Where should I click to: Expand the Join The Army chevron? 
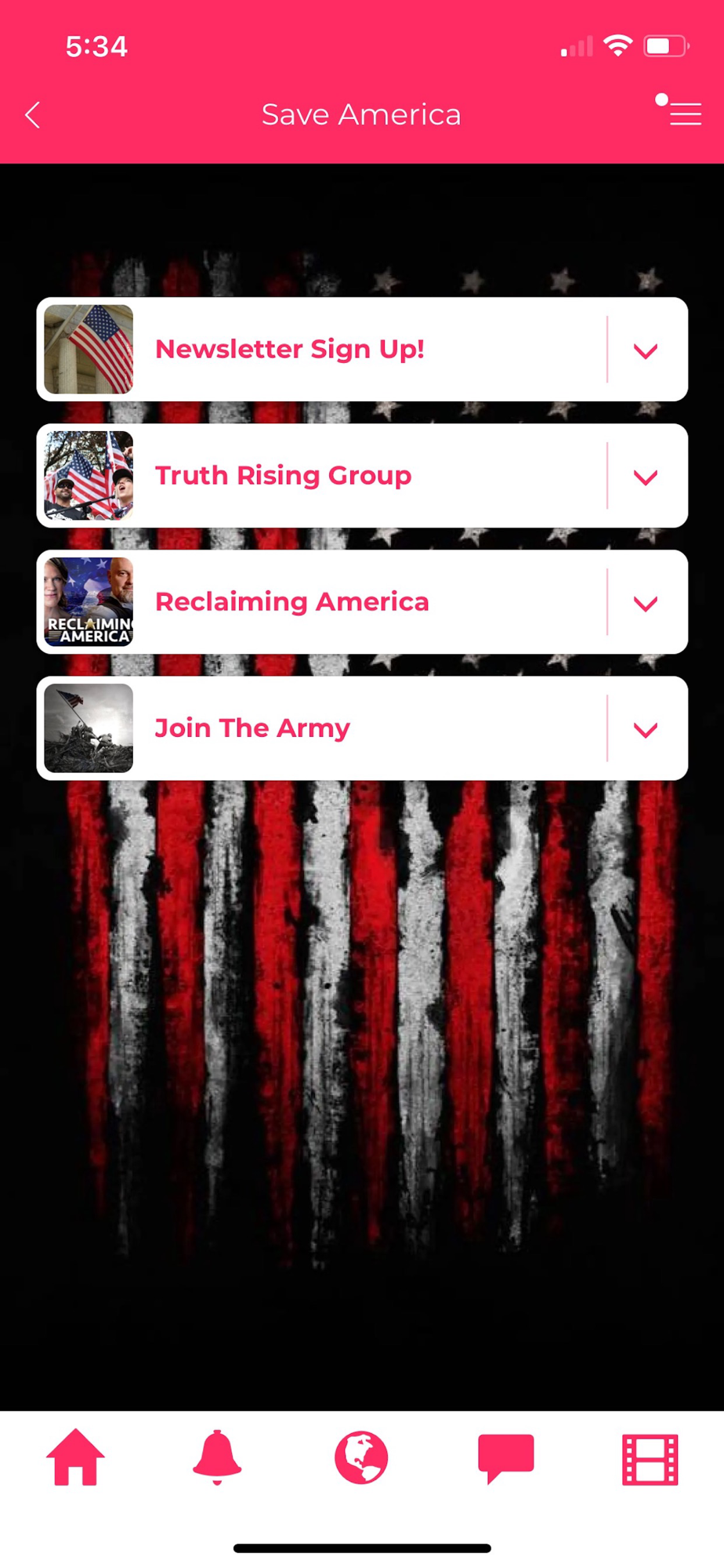[645, 729]
